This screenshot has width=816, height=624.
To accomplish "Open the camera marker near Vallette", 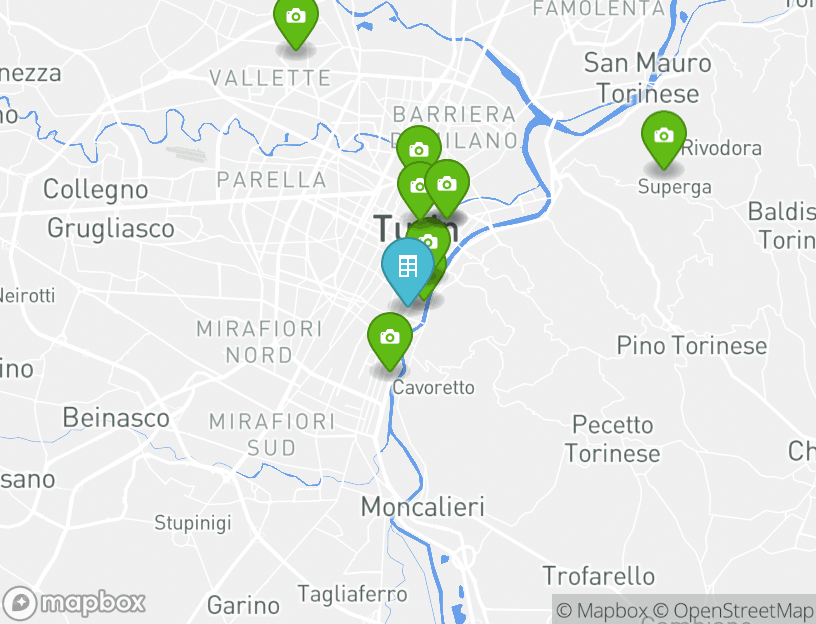I will (295, 18).
